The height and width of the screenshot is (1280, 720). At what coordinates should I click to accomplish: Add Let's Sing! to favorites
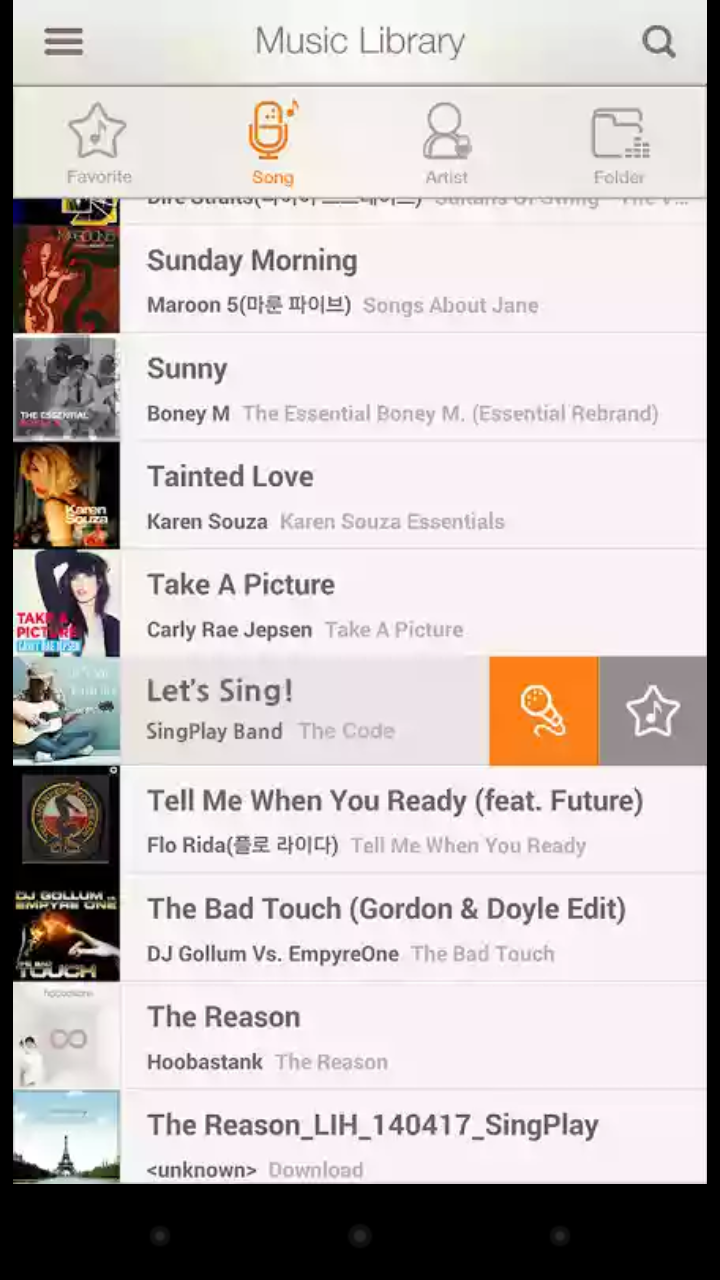pos(652,711)
